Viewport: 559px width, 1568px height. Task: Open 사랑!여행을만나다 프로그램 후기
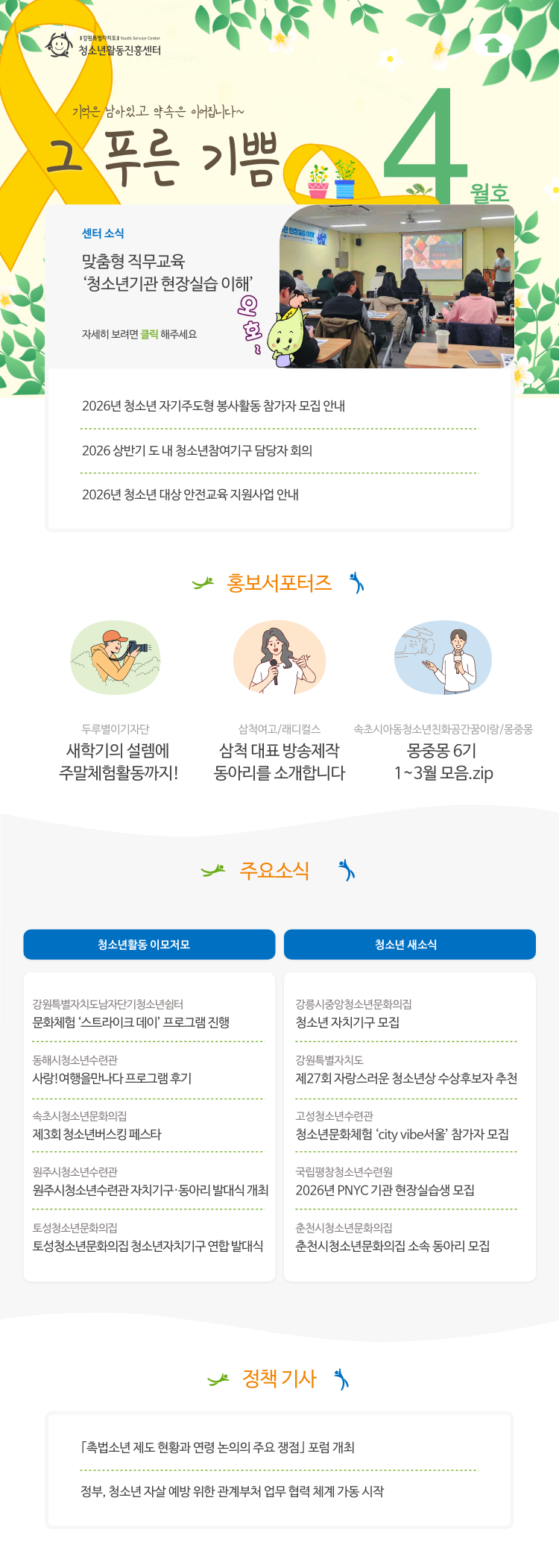tap(112, 1078)
